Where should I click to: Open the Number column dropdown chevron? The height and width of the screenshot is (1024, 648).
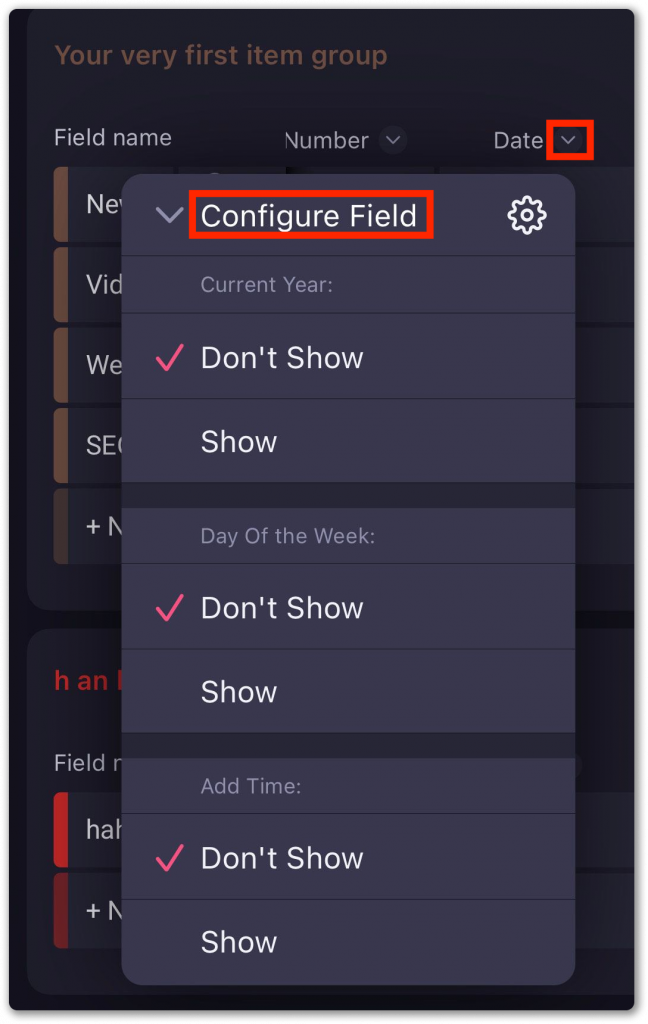[393, 140]
